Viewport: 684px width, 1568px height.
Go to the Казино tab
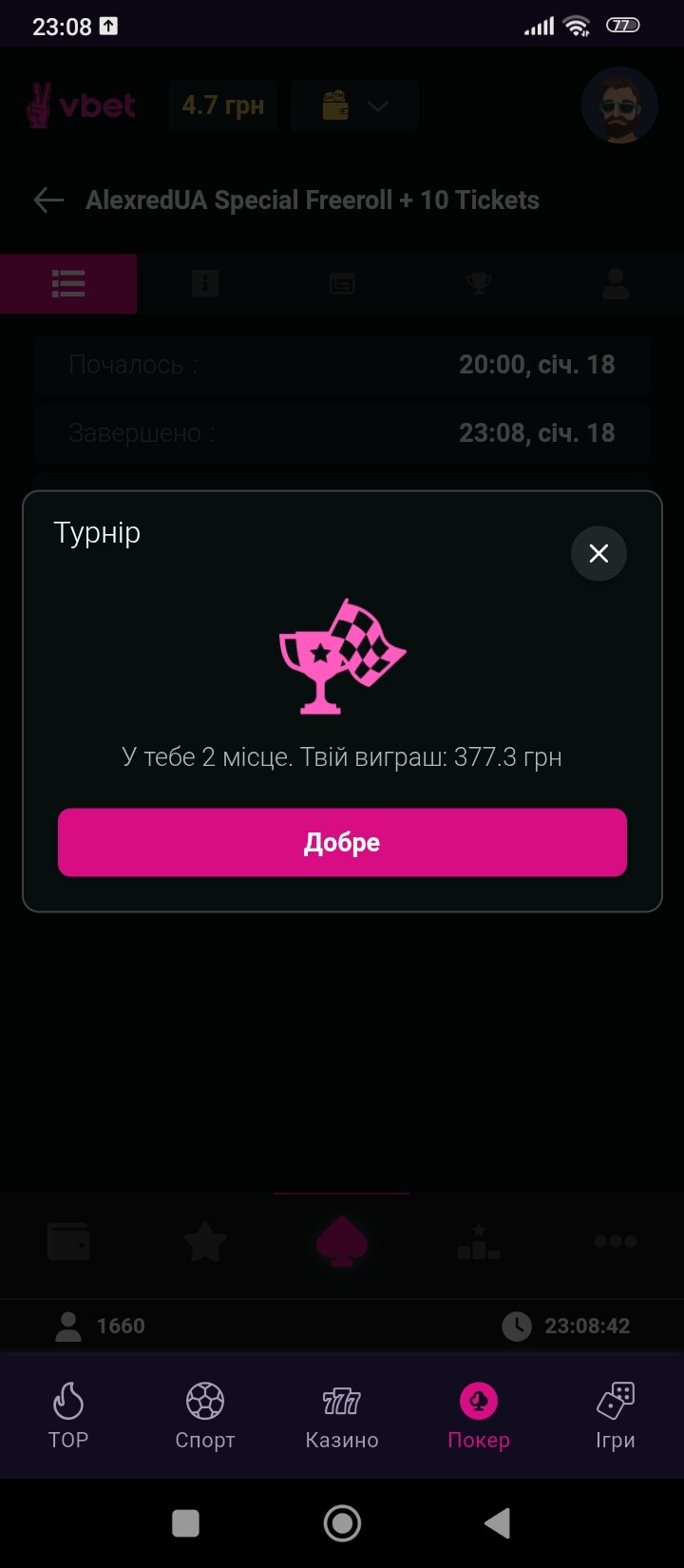[342, 1415]
